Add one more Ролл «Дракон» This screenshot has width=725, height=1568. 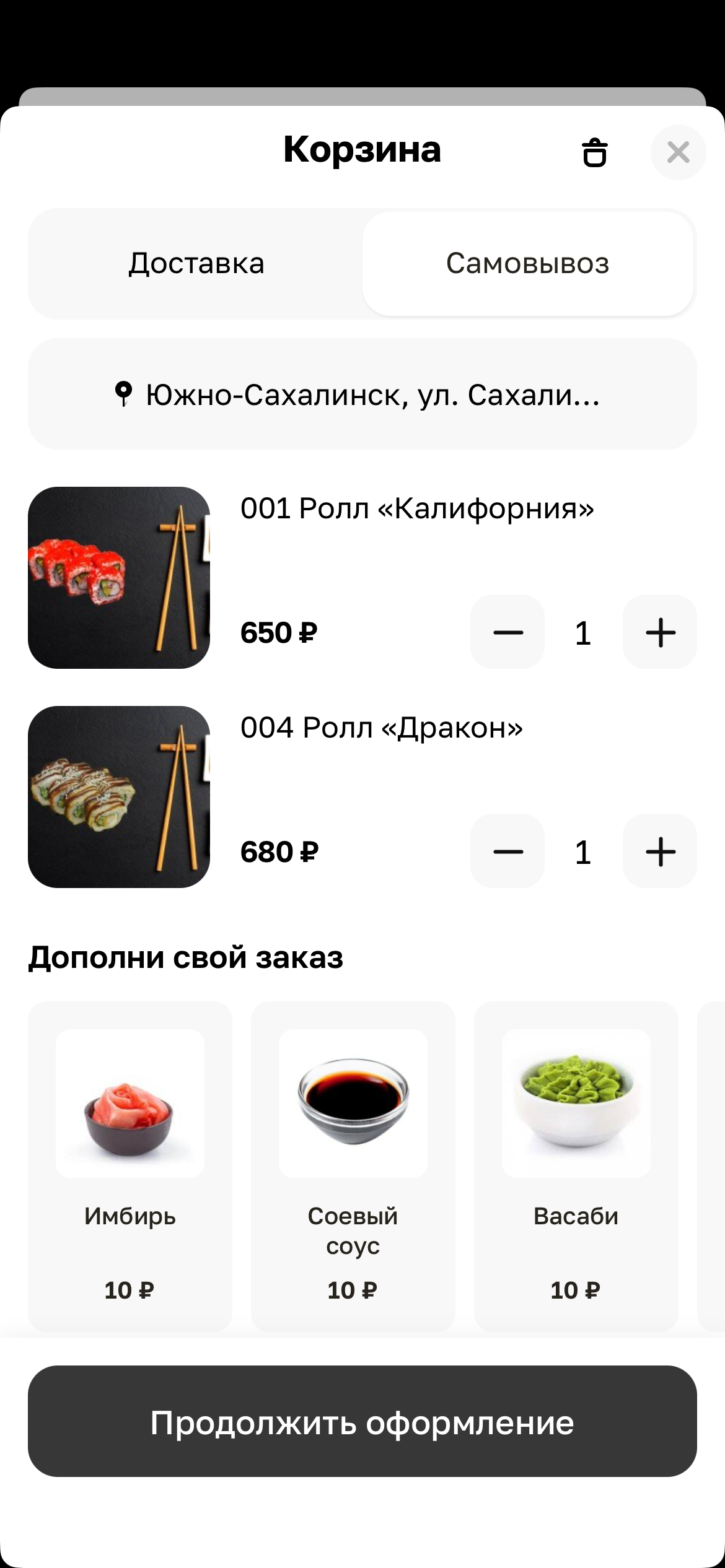pos(660,852)
